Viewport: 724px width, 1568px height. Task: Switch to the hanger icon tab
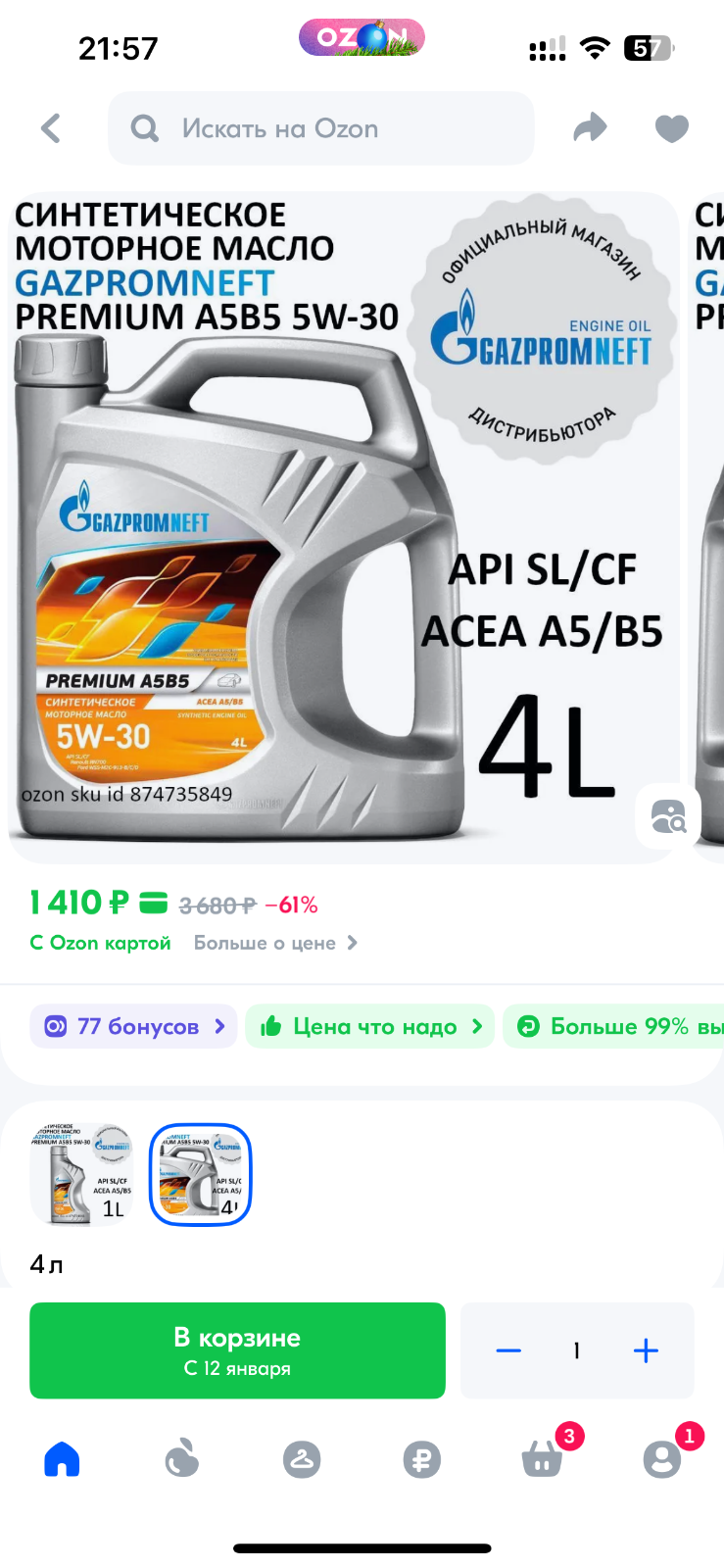[x=302, y=1459]
